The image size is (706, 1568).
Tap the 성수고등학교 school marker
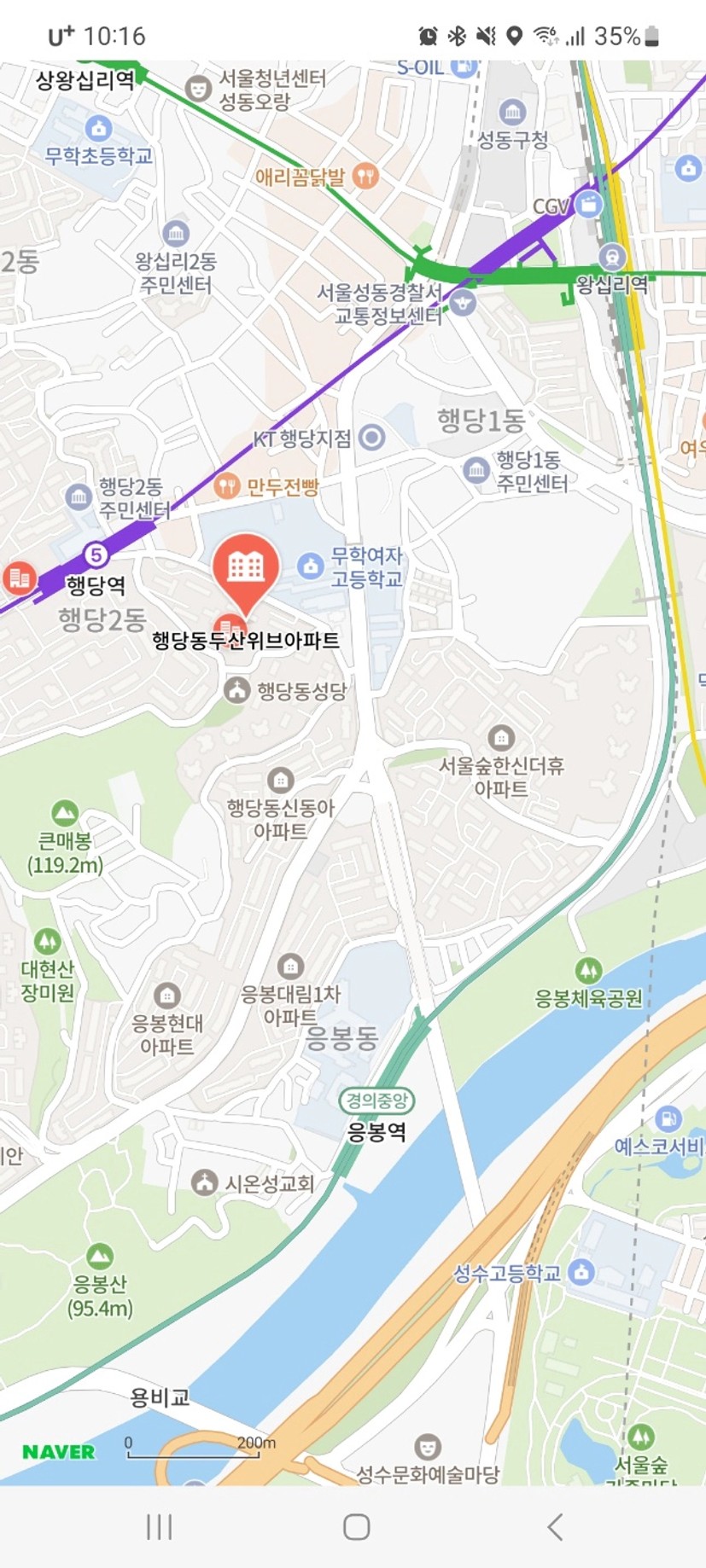pyautogui.click(x=581, y=1272)
